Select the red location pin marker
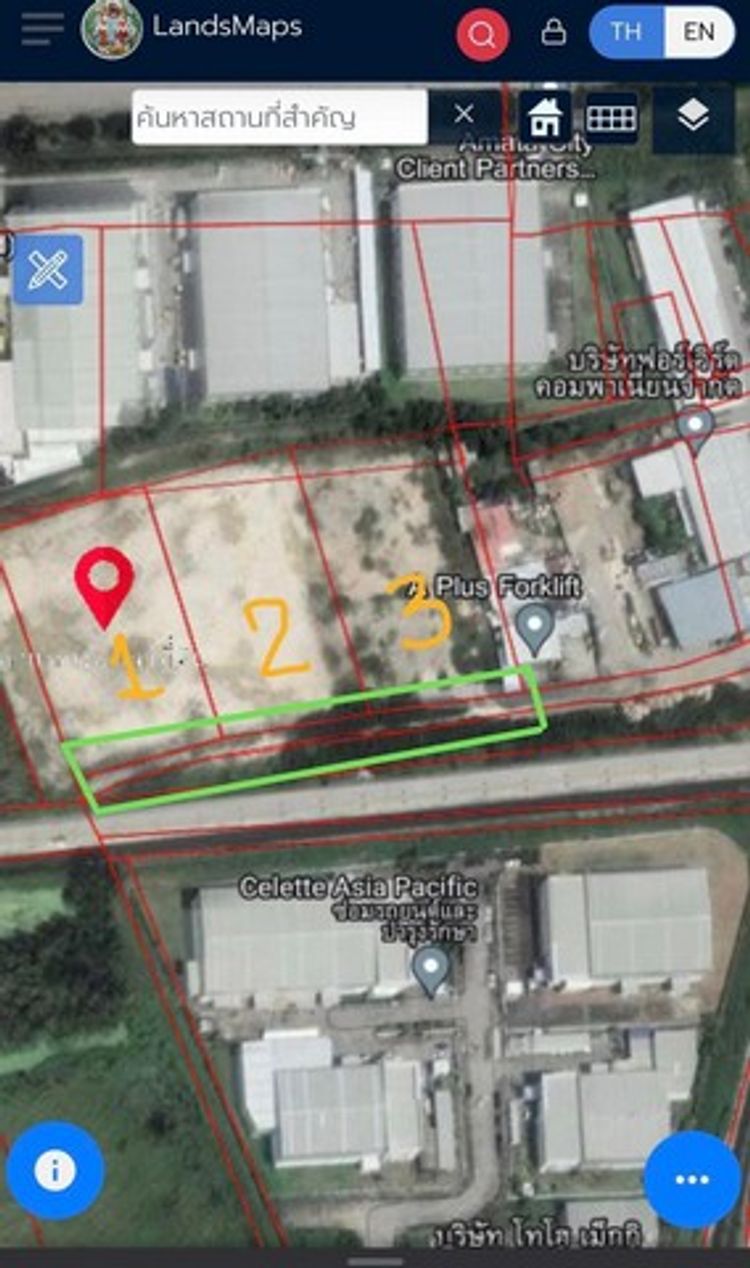The image size is (750, 1268). pyautogui.click(x=104, y=583)
